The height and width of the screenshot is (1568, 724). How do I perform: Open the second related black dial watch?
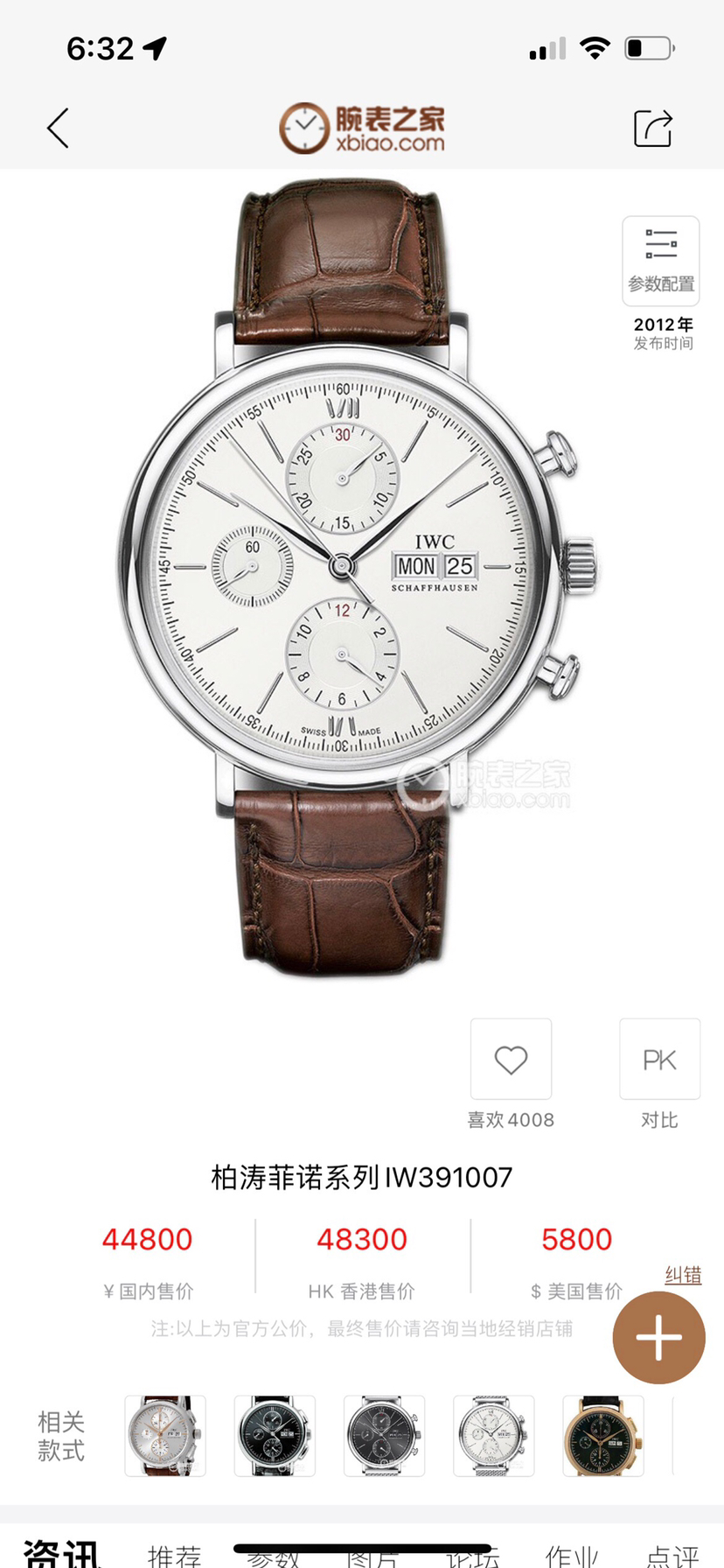click(275, 1436)
